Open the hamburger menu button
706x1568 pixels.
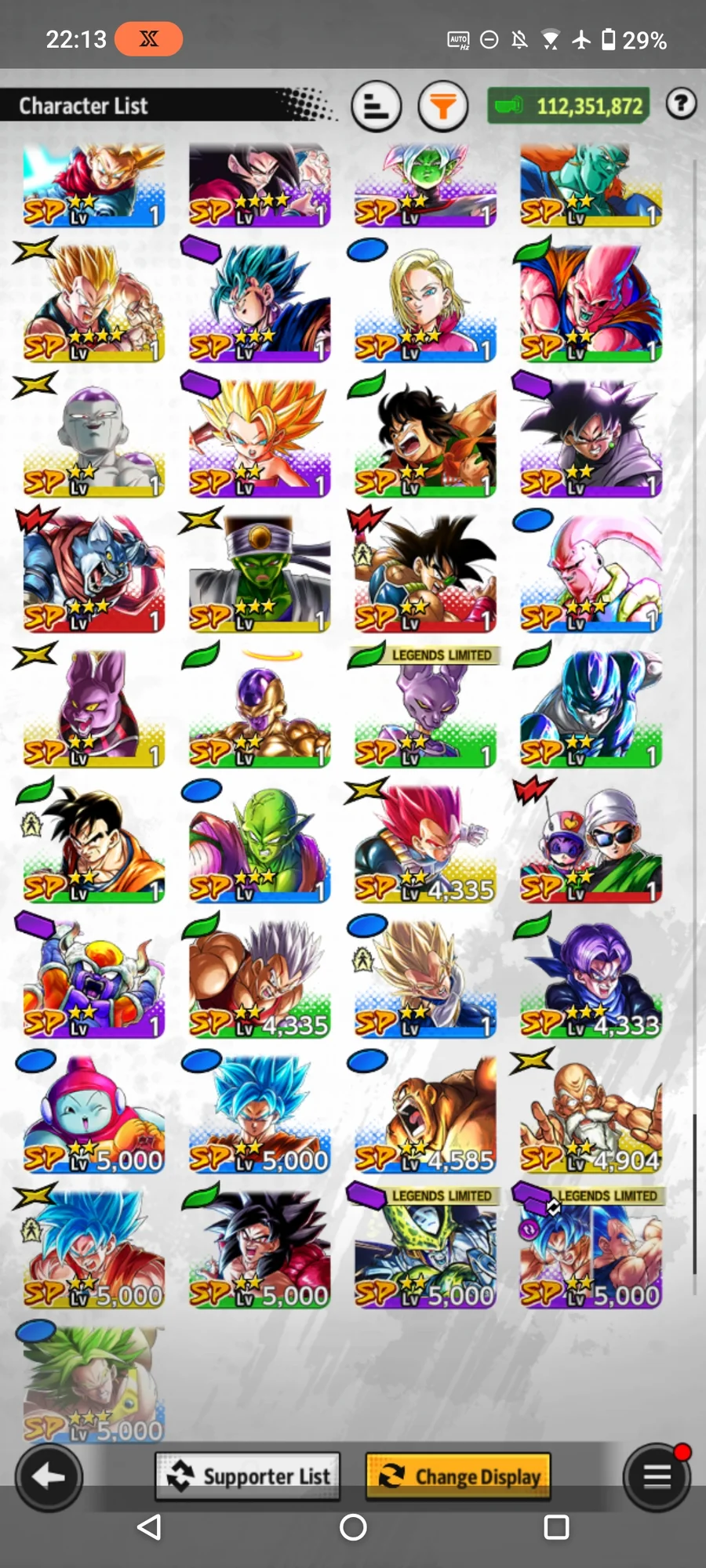tap(657, 1478)
